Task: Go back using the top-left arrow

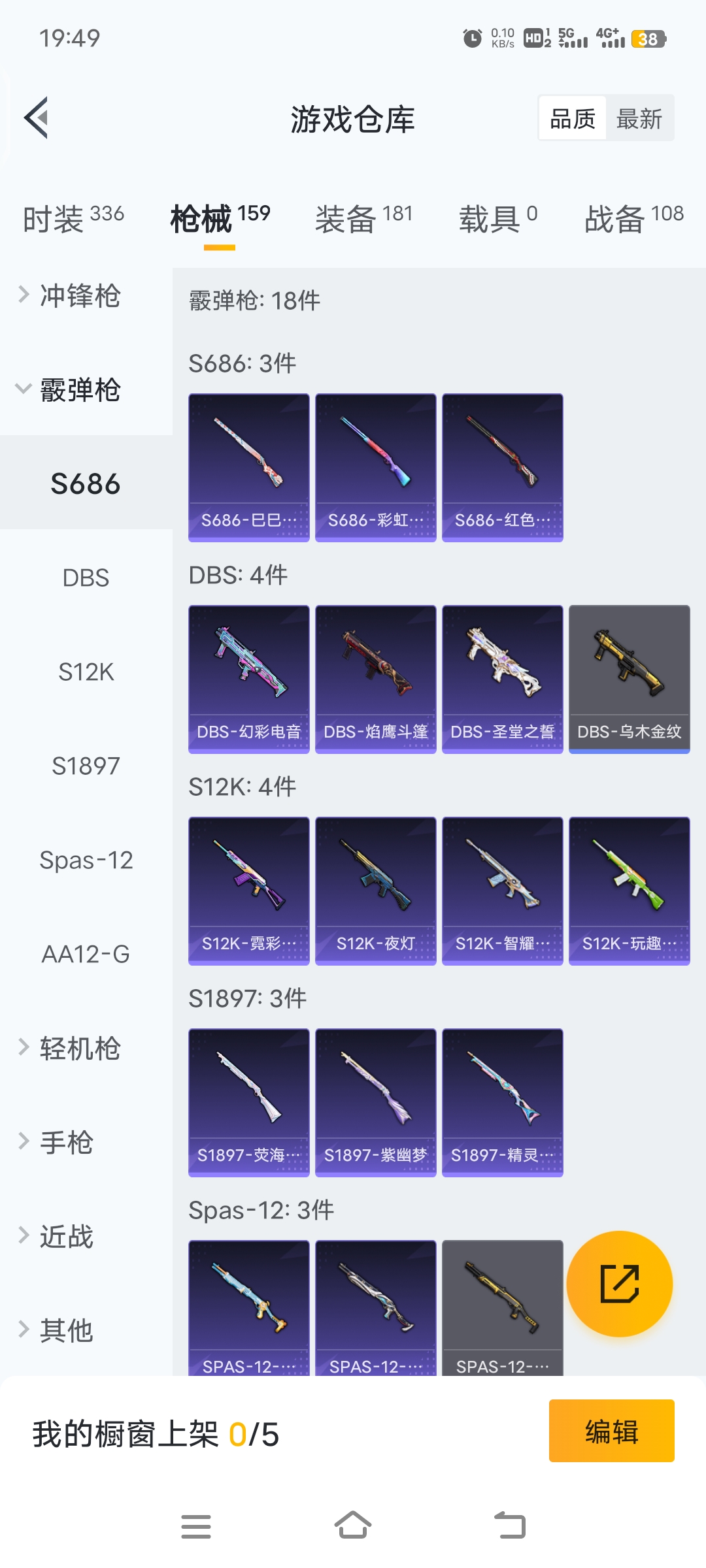Action: pyautogui.click(x=37, y=118)
